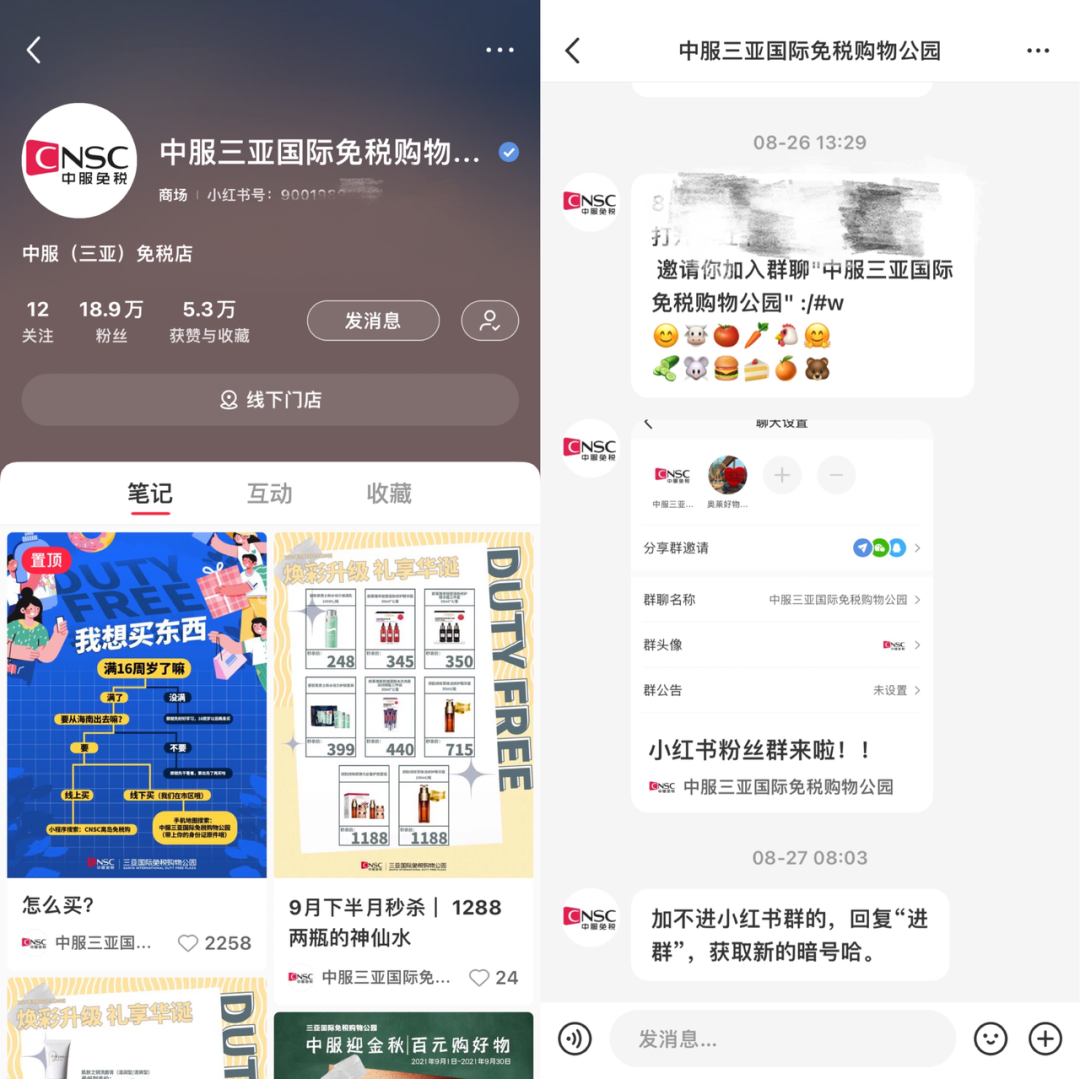Tap the 发消息... message input field

(x=782, y=1039)
